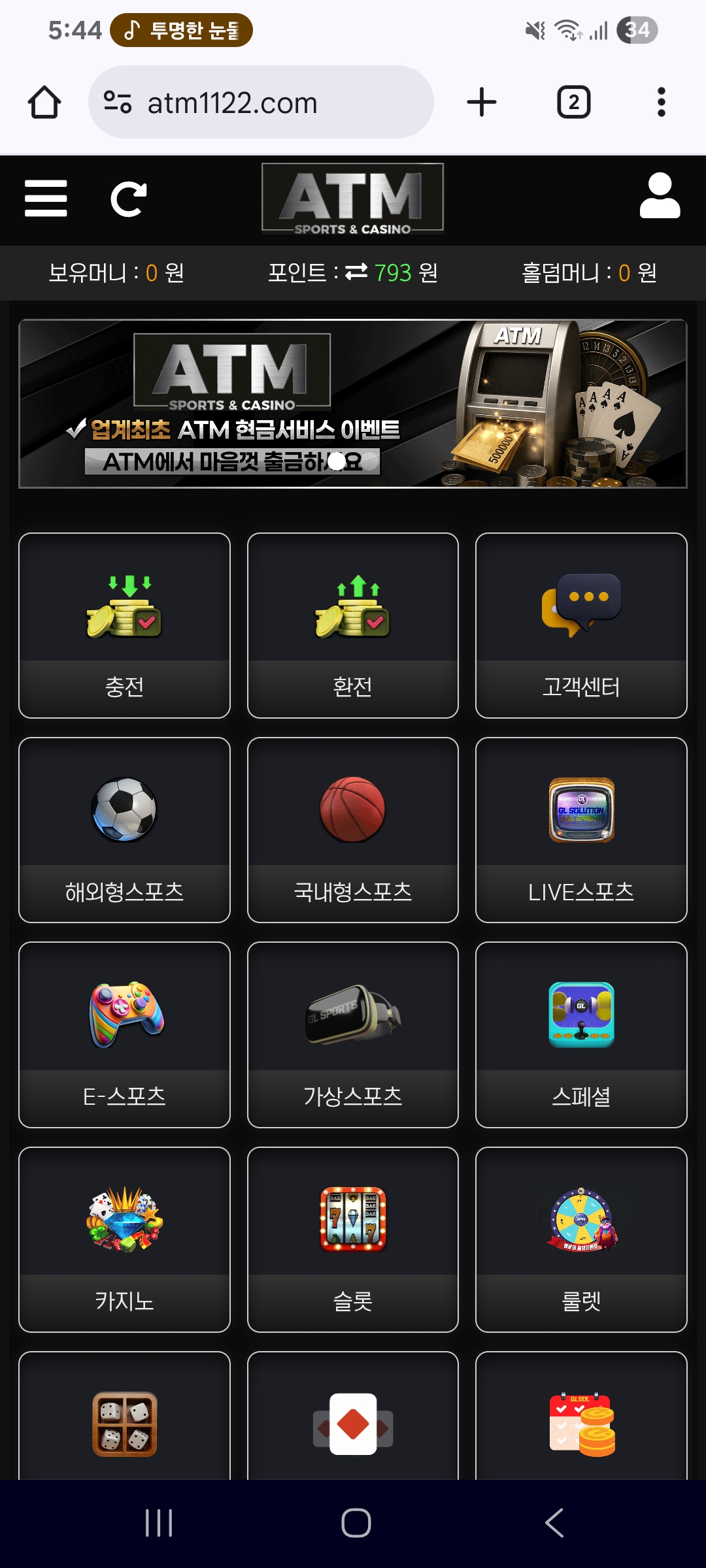Open the 충전 deposit tile

tap(124, 625)
